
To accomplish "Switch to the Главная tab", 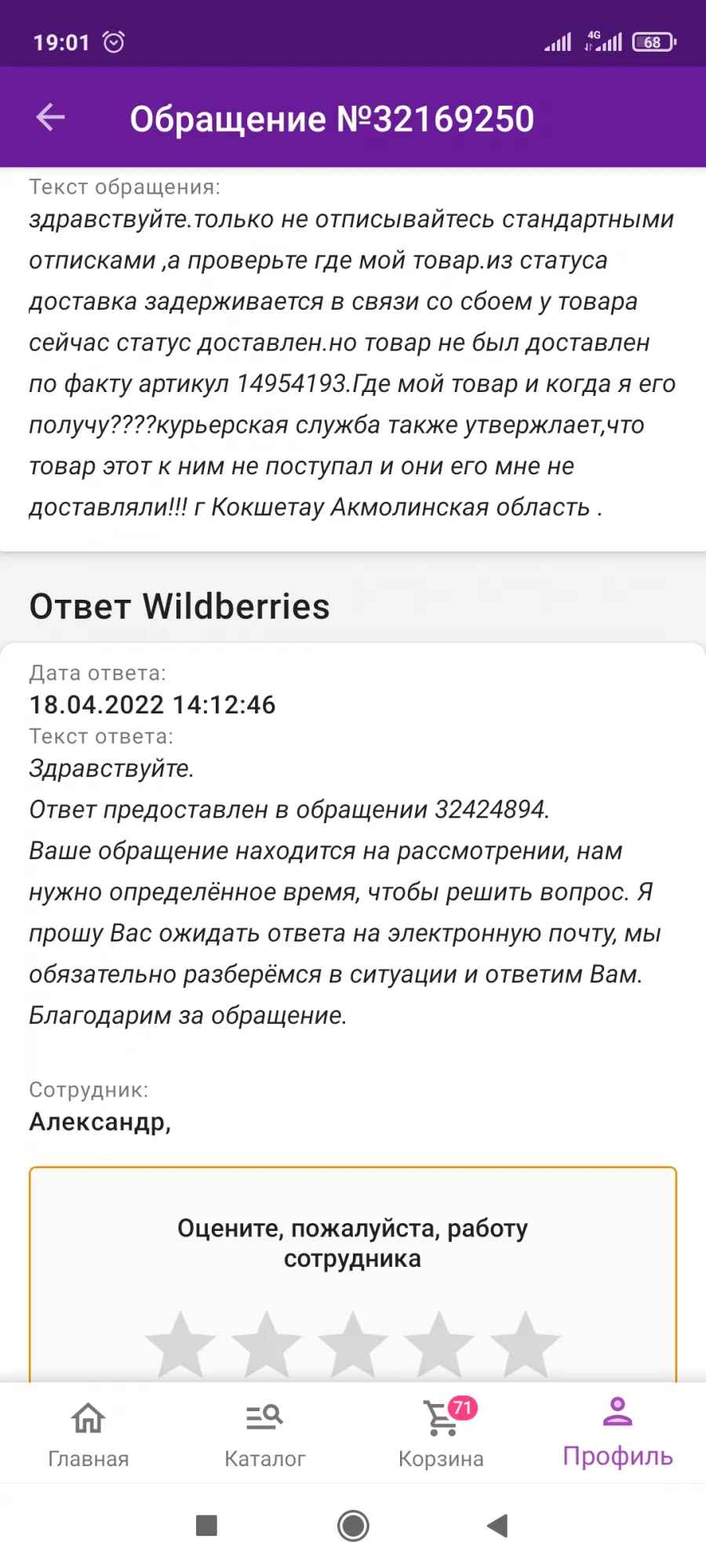I will 89,1433.
